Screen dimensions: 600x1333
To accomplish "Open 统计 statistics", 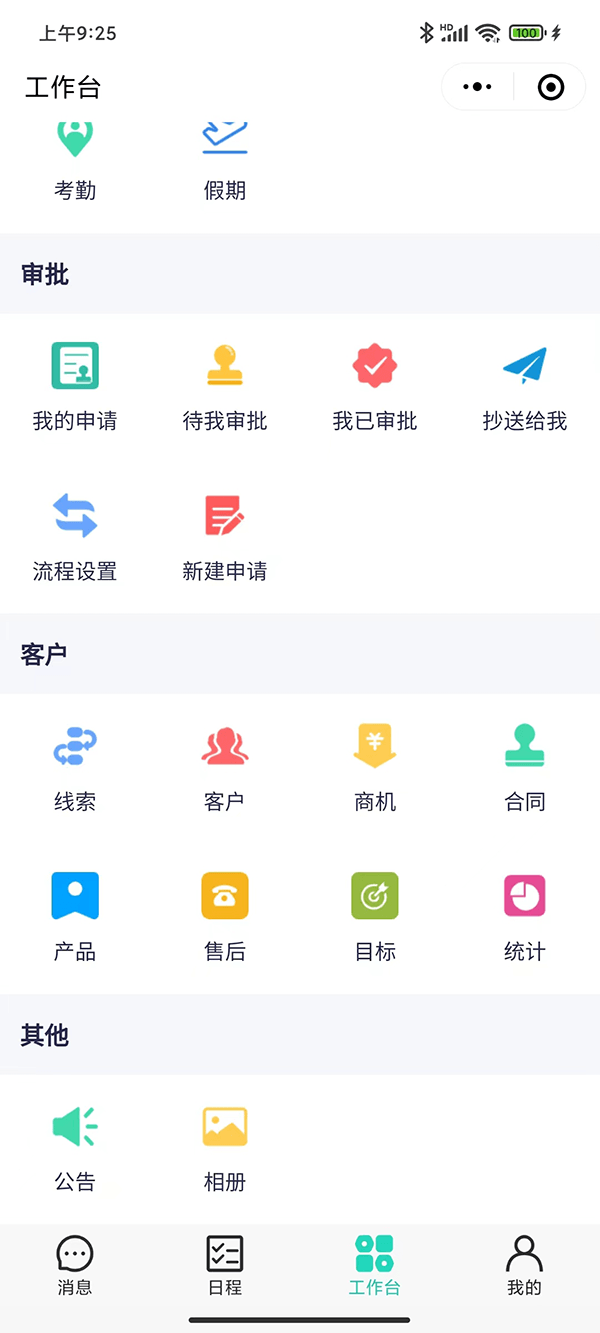I will (x=525, y=917).
